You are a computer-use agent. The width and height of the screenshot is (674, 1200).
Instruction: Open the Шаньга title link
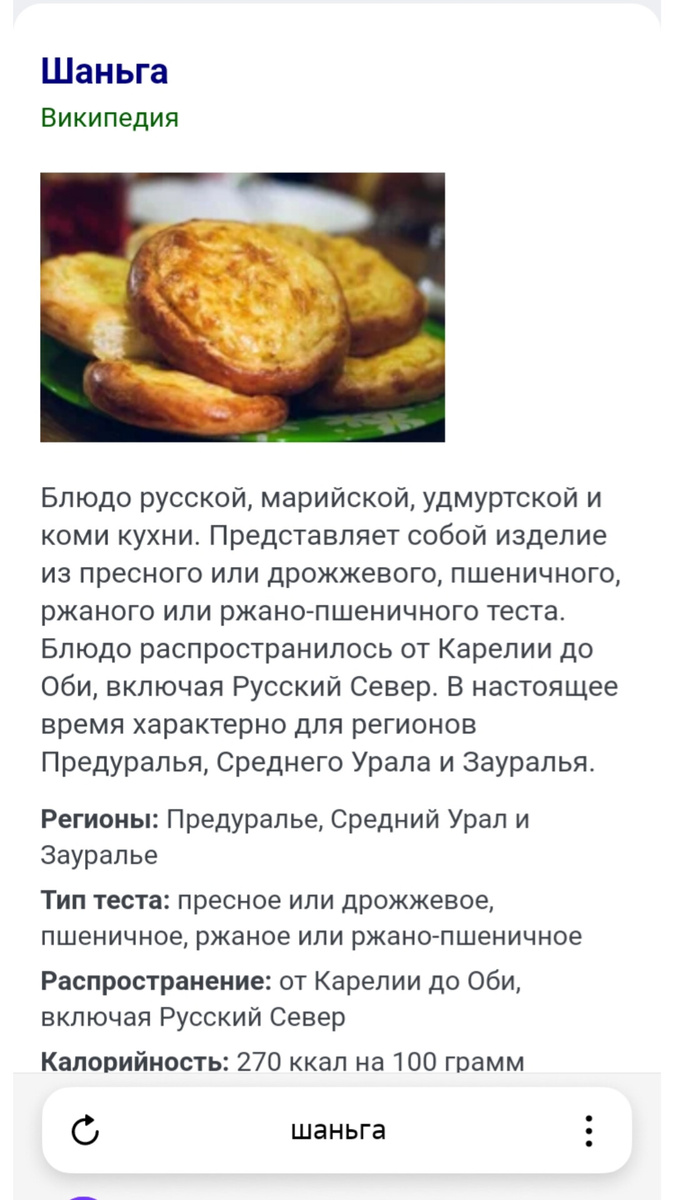pos(104,71)
